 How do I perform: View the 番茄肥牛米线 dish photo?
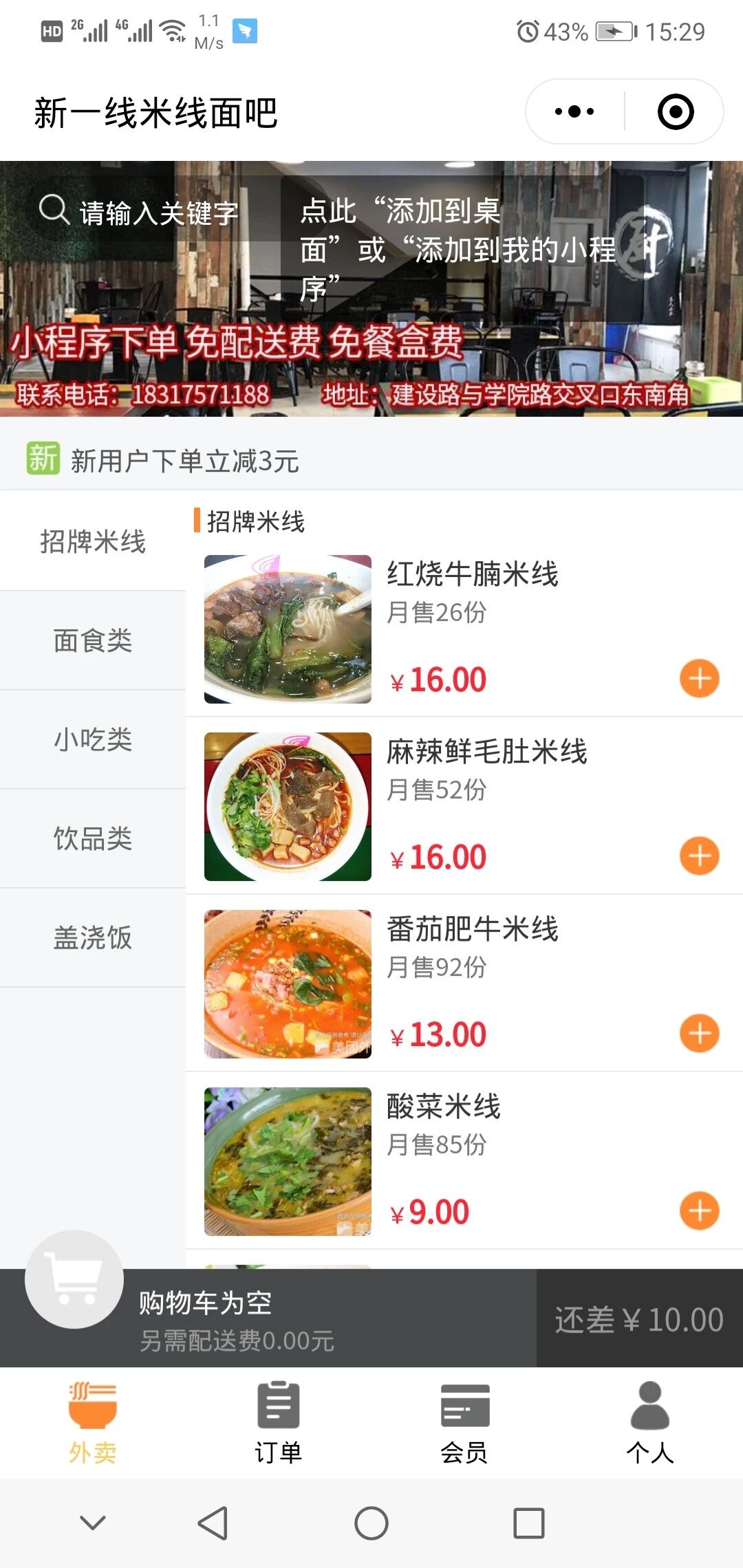(x=288, y=984)
